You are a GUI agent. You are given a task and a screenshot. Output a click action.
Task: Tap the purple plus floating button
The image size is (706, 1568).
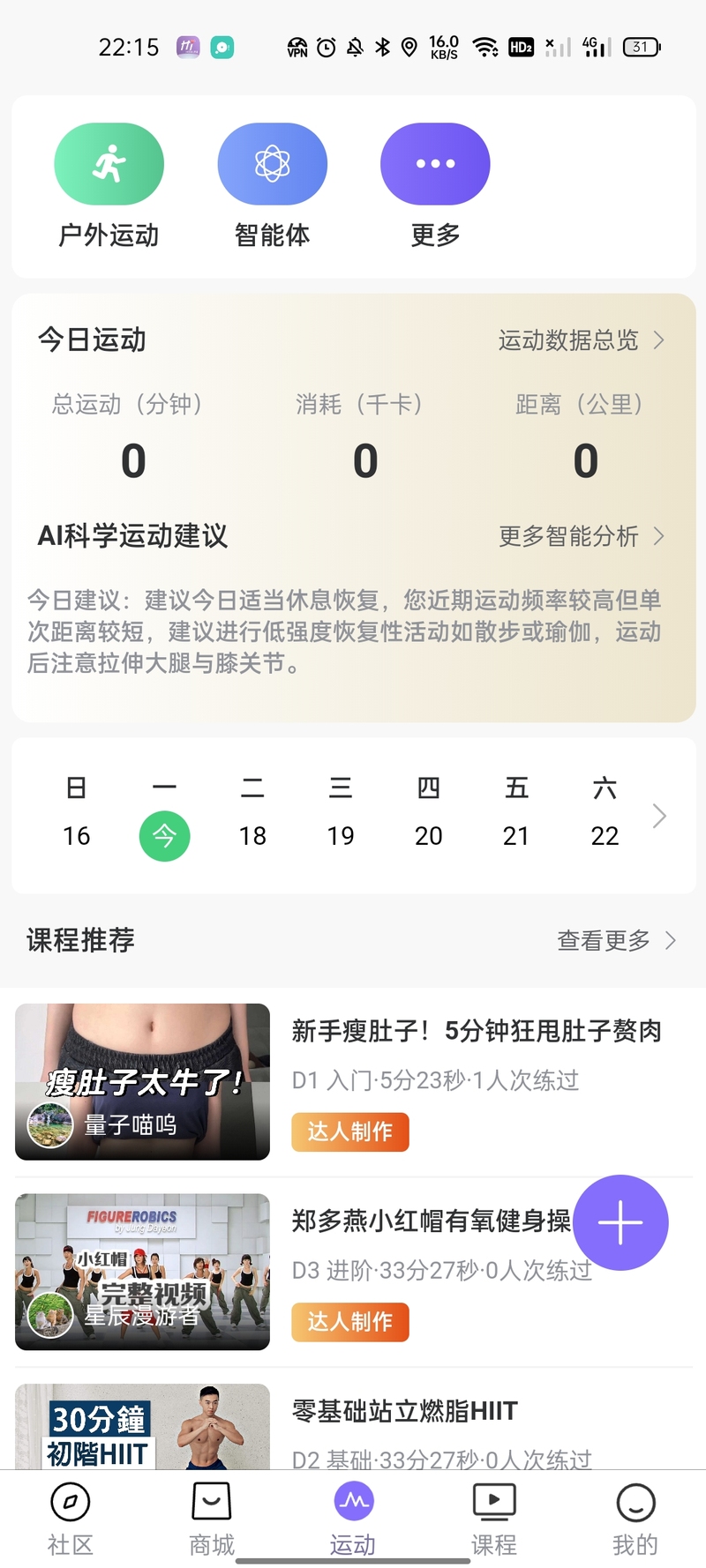coord(620,1223)
